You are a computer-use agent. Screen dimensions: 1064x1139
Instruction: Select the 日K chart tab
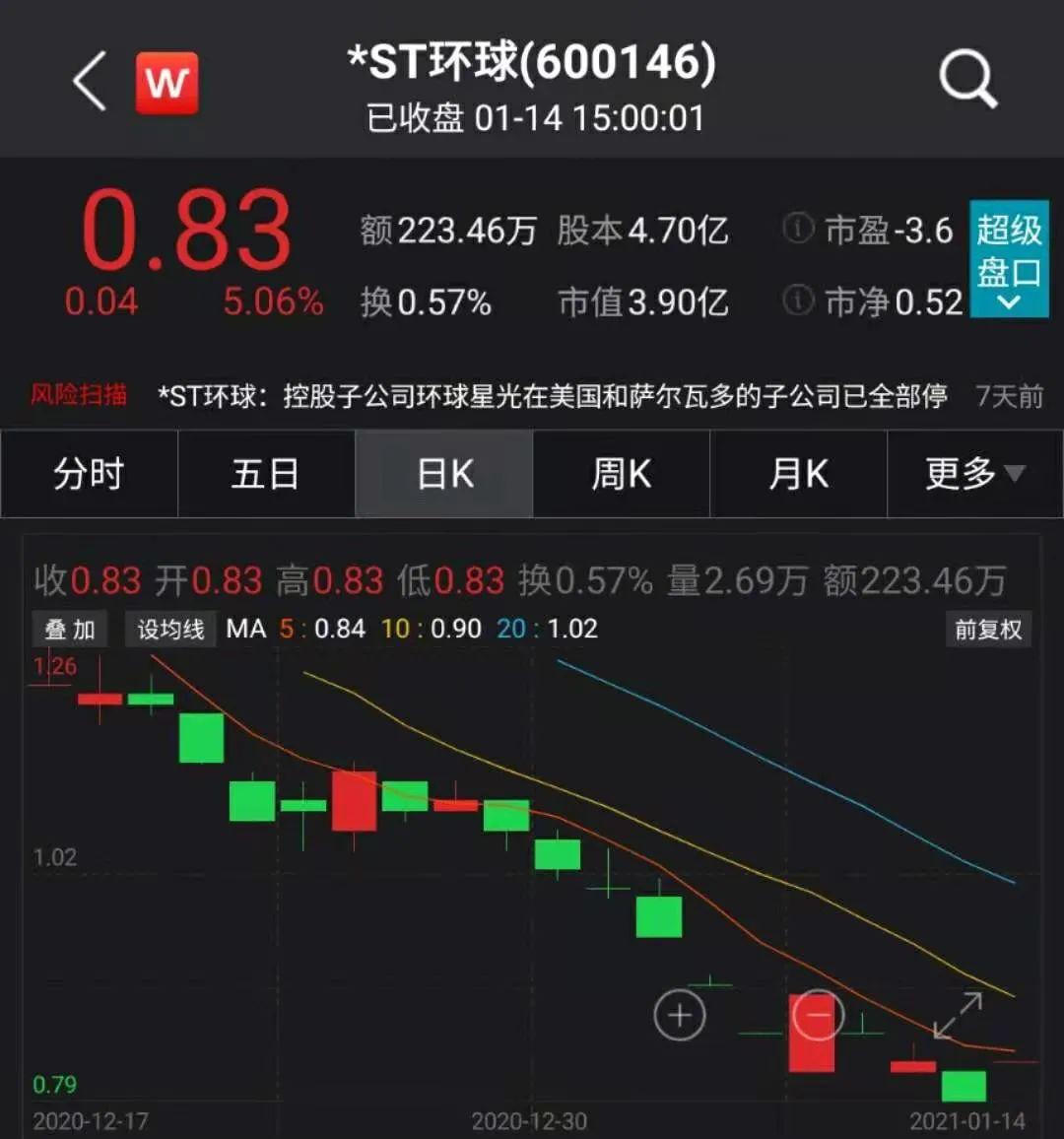(444, 474)
